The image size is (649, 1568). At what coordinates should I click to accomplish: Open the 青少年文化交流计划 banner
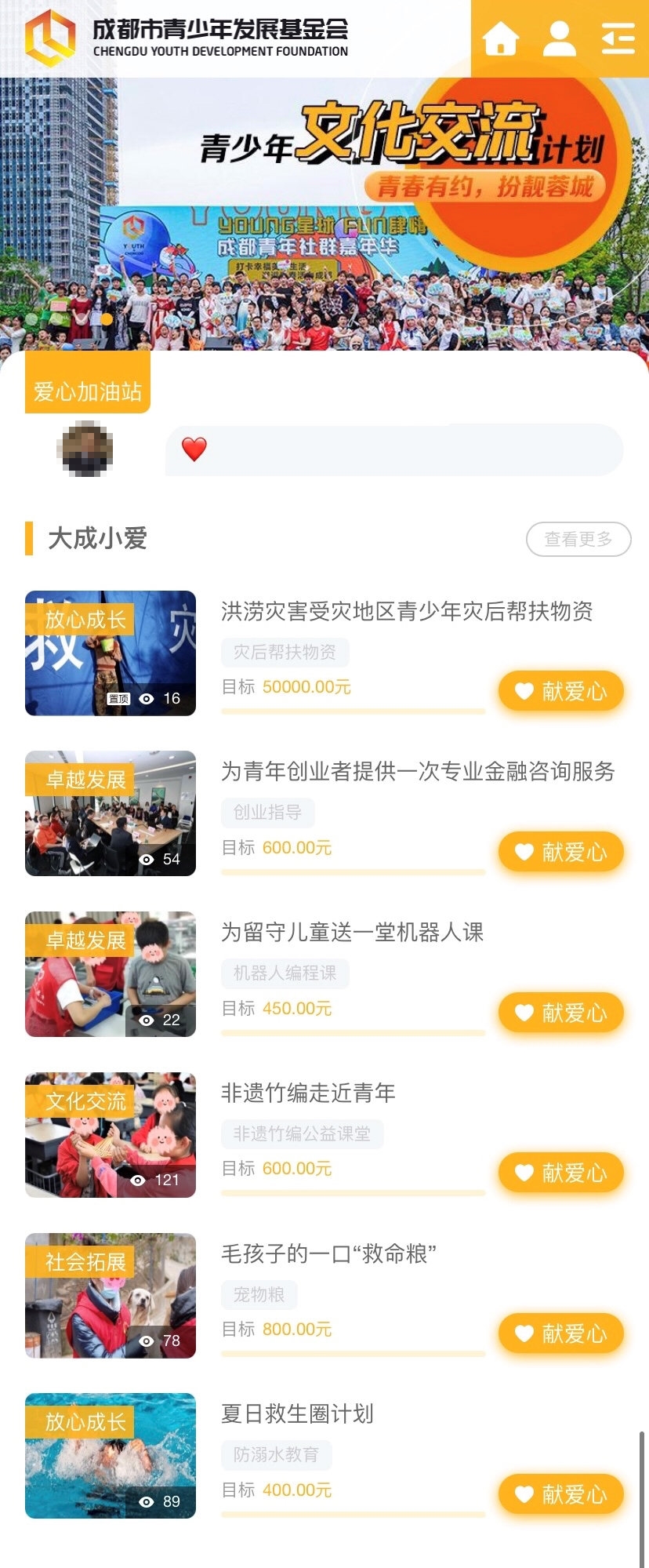[324, 213]
